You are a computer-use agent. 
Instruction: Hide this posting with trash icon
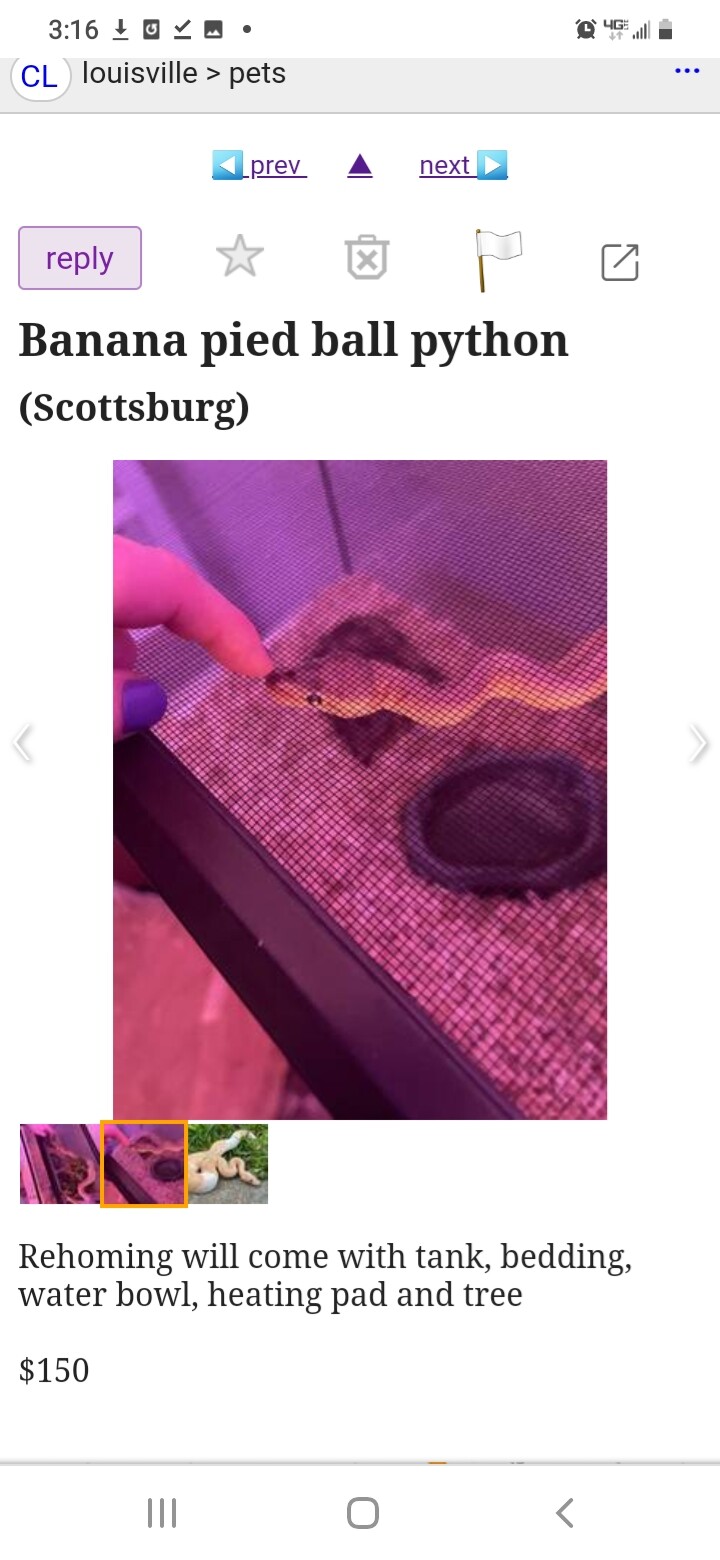coord(367,258)
